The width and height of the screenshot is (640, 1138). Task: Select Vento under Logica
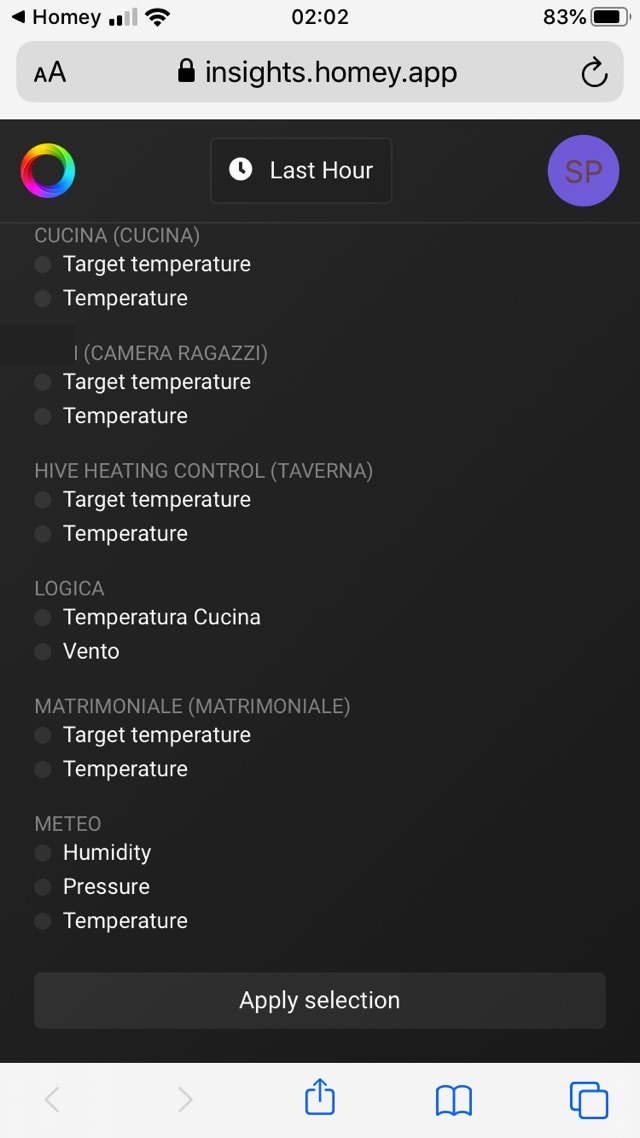pyautogui.click(x=43, y=652)
